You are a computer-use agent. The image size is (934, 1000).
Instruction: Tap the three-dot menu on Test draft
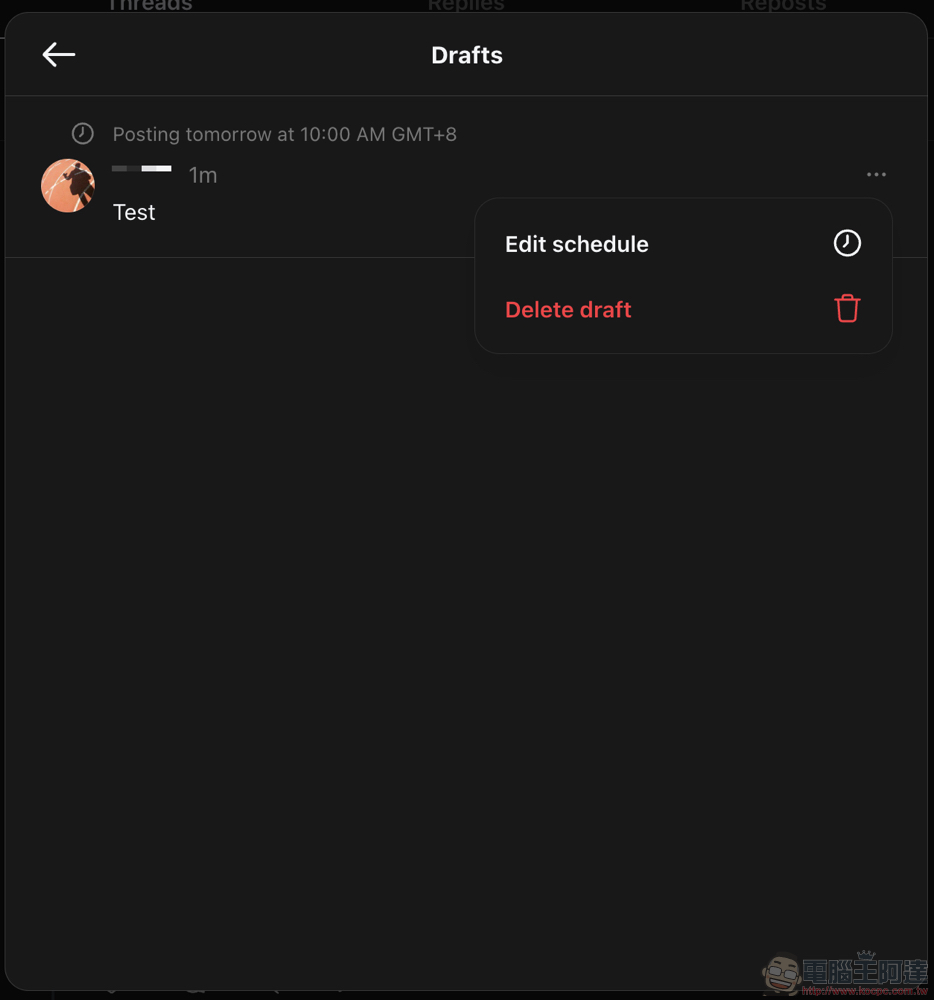click(x=876, y=175)
